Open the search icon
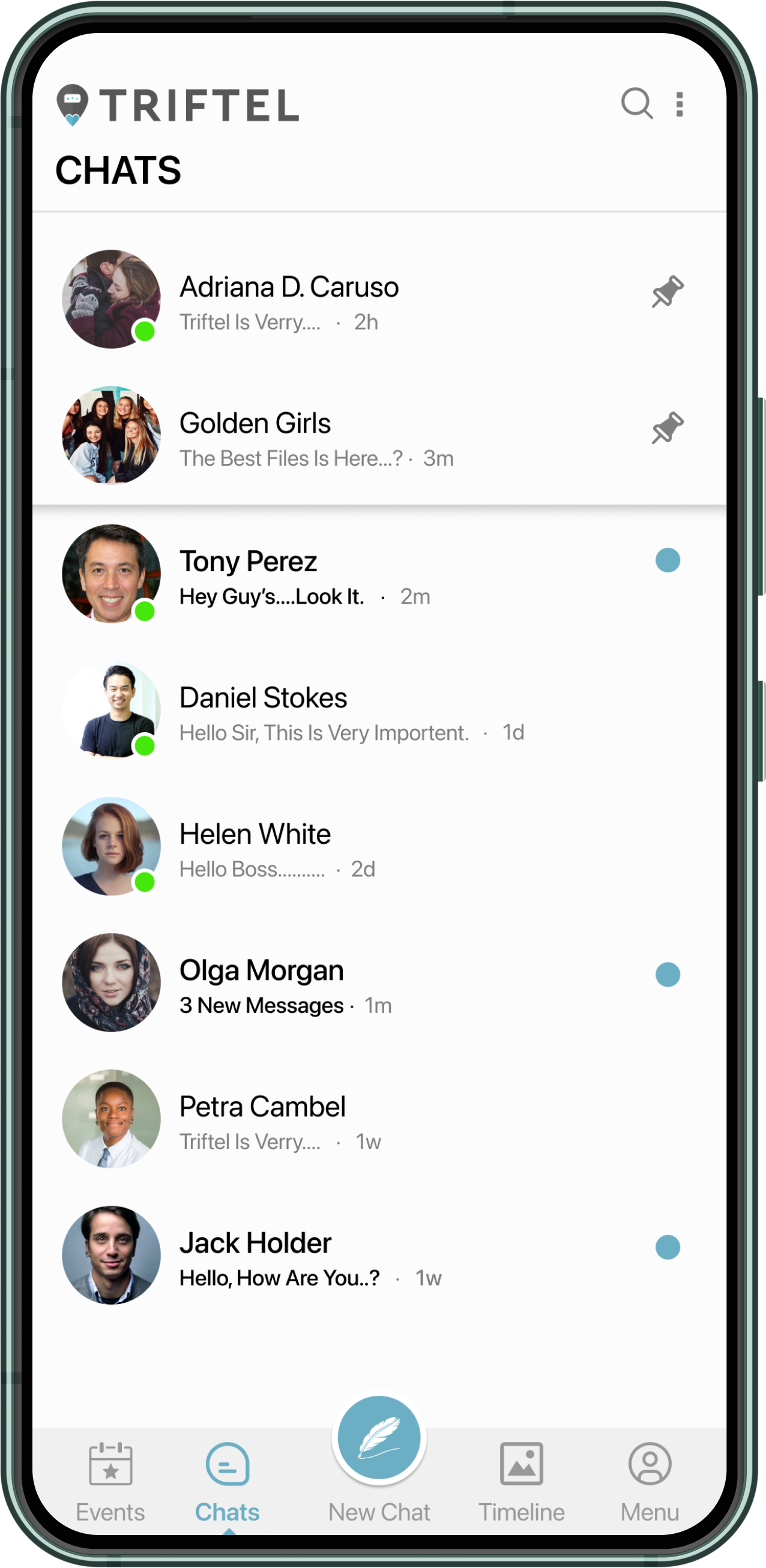The image size is (766, 1568). [x=637, y=103]
